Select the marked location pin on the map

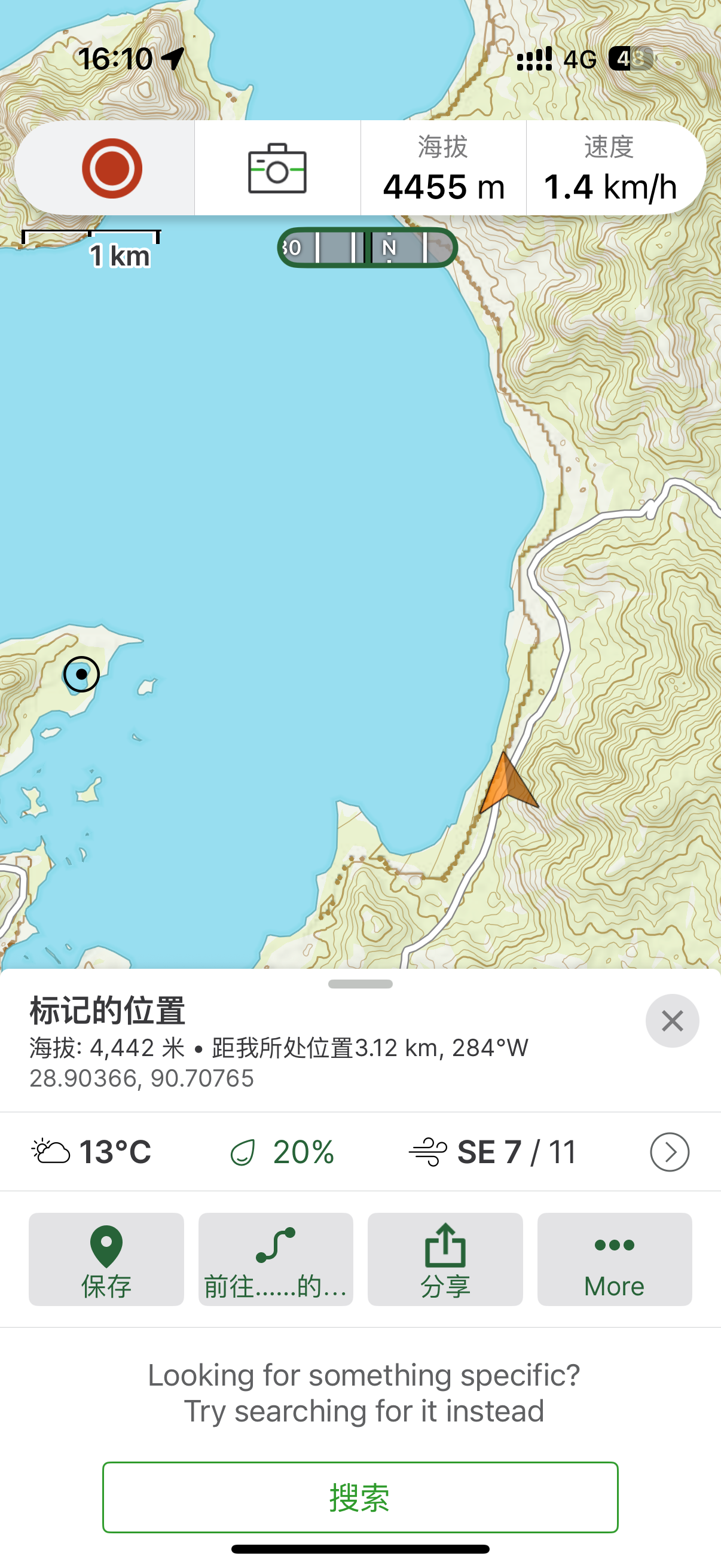81,674
